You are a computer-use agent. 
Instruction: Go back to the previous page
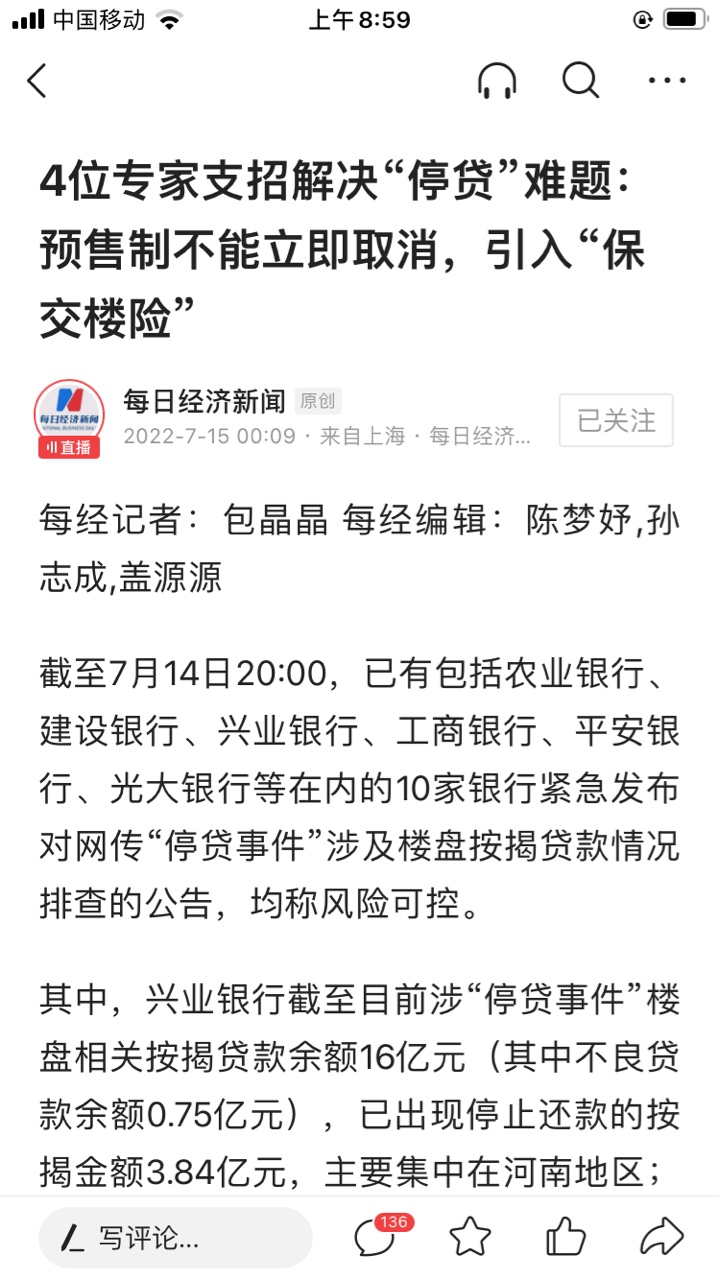pyautogui.click(x=38, y=81)
